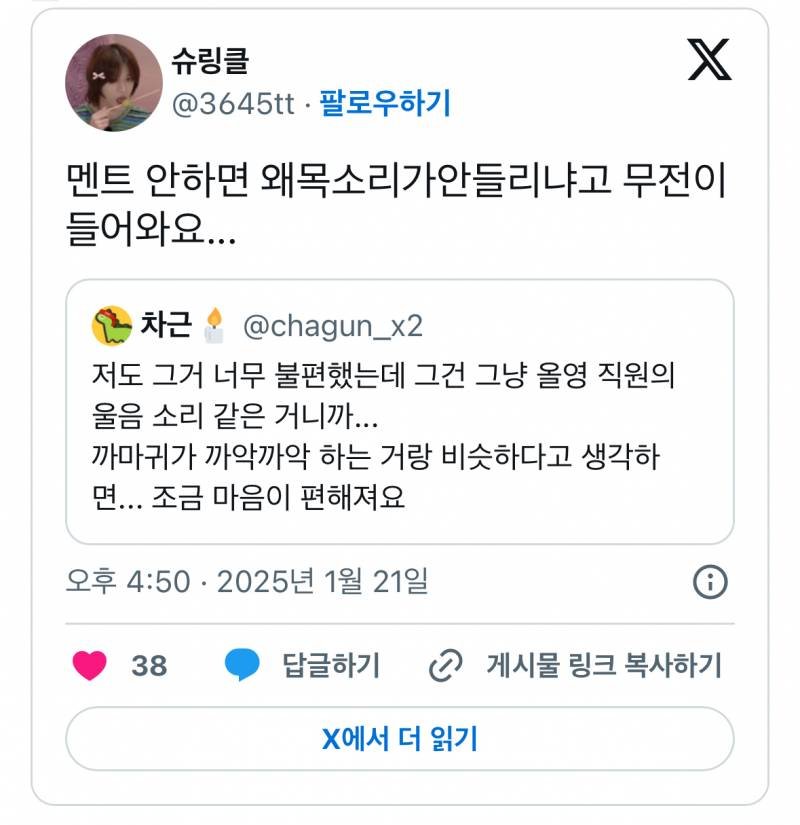Viewport: 800px width, 825px height.
Task: Open the info icon beside the date
Action: tap(709, 582)
